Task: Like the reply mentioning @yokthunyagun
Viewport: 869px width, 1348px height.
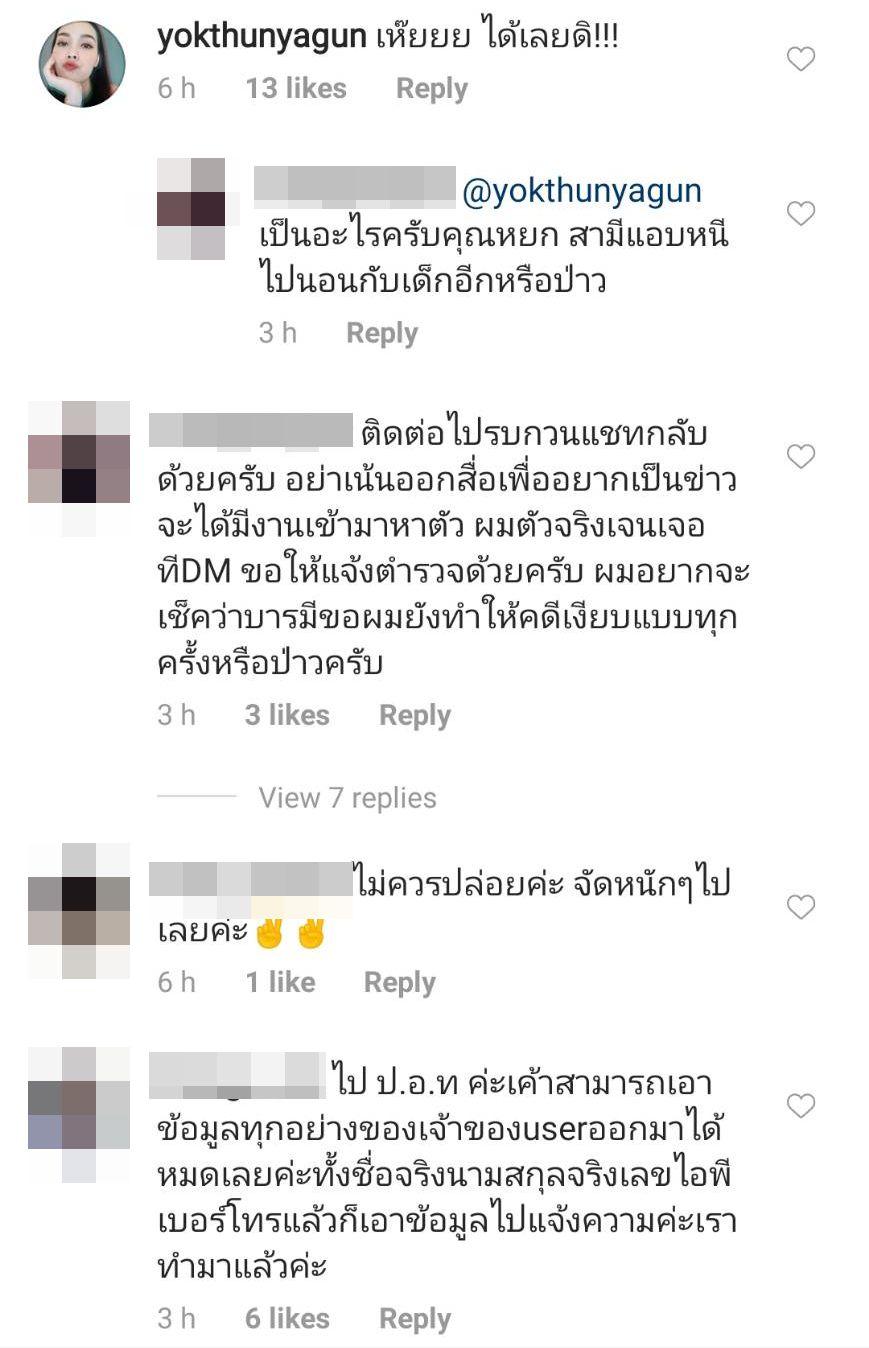Action: click(x=801, y=213)
